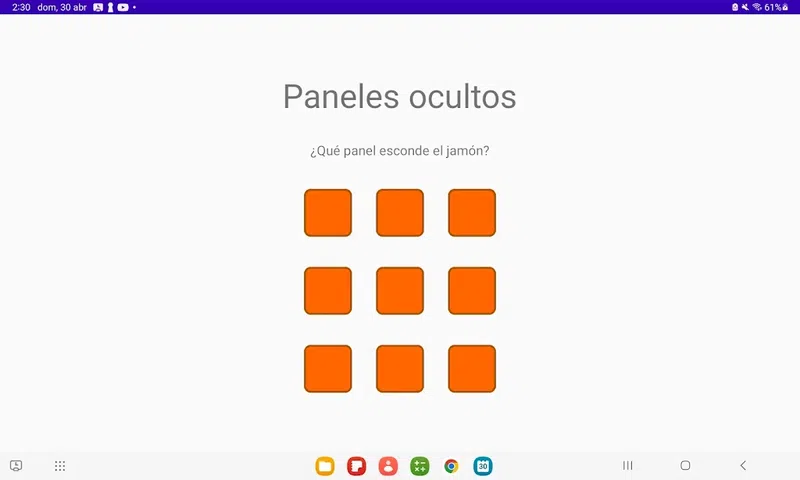Choose the middle-right orange panel
The image size is (800, 480).
point(472,291)
